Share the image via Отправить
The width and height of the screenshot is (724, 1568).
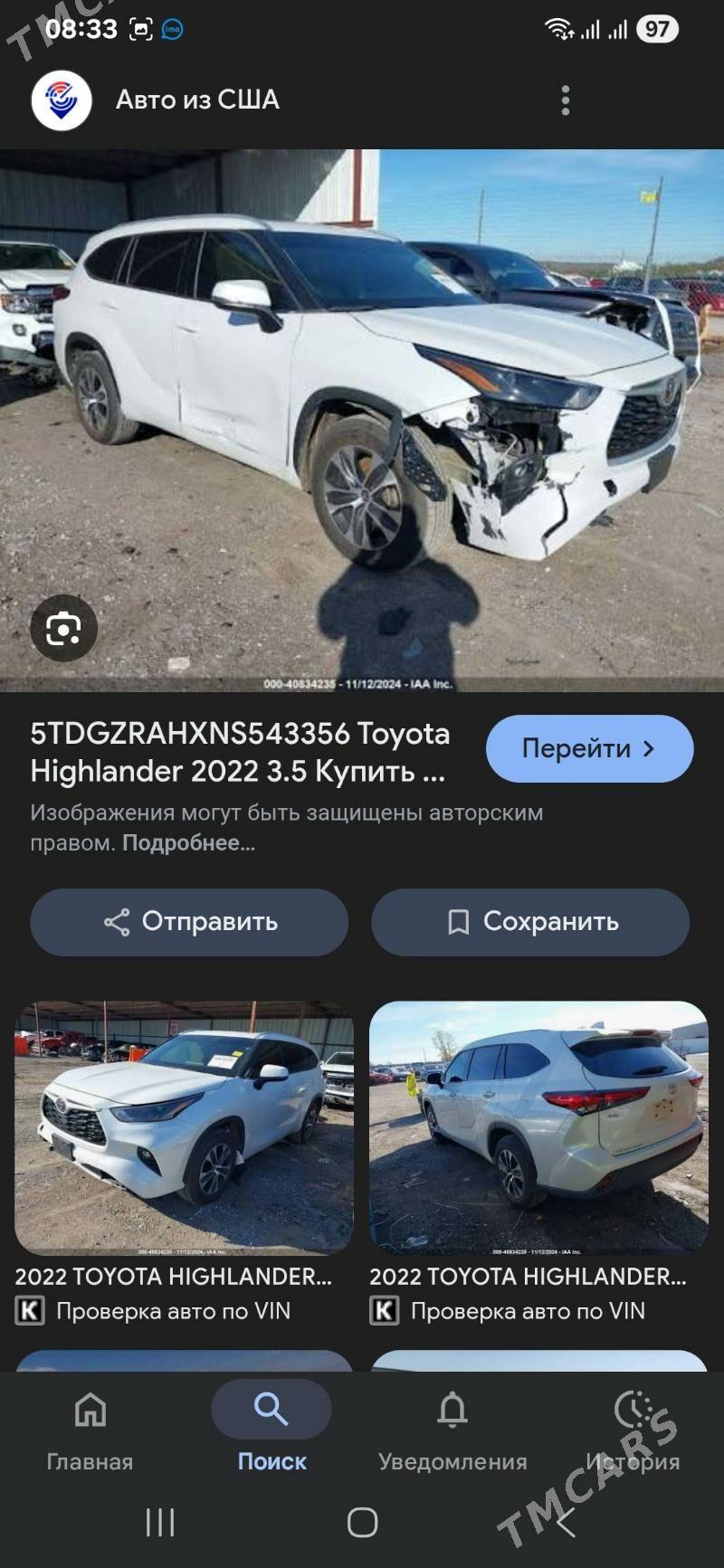point(189,922)
